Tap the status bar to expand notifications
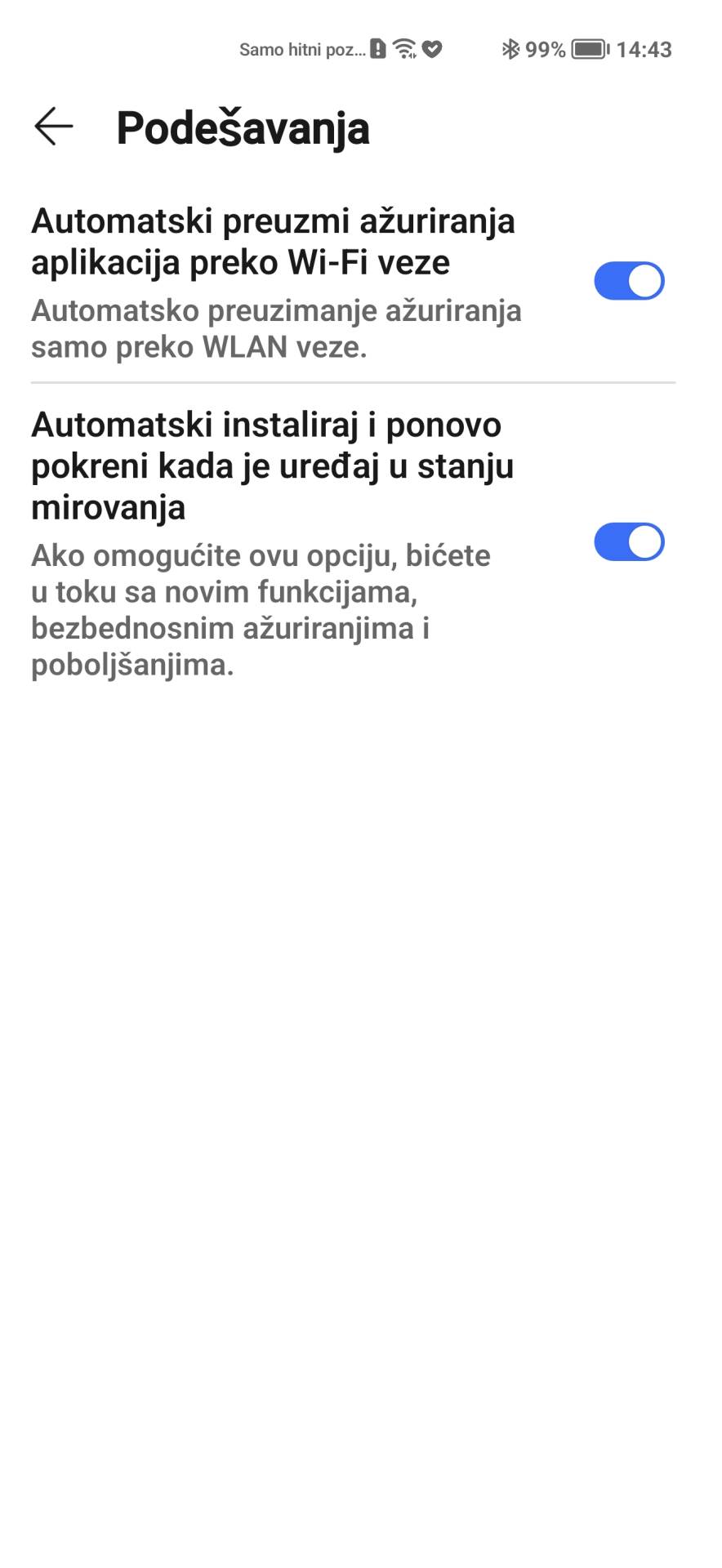Screen dimensions: 722x1568 click(x=361, y=49)
